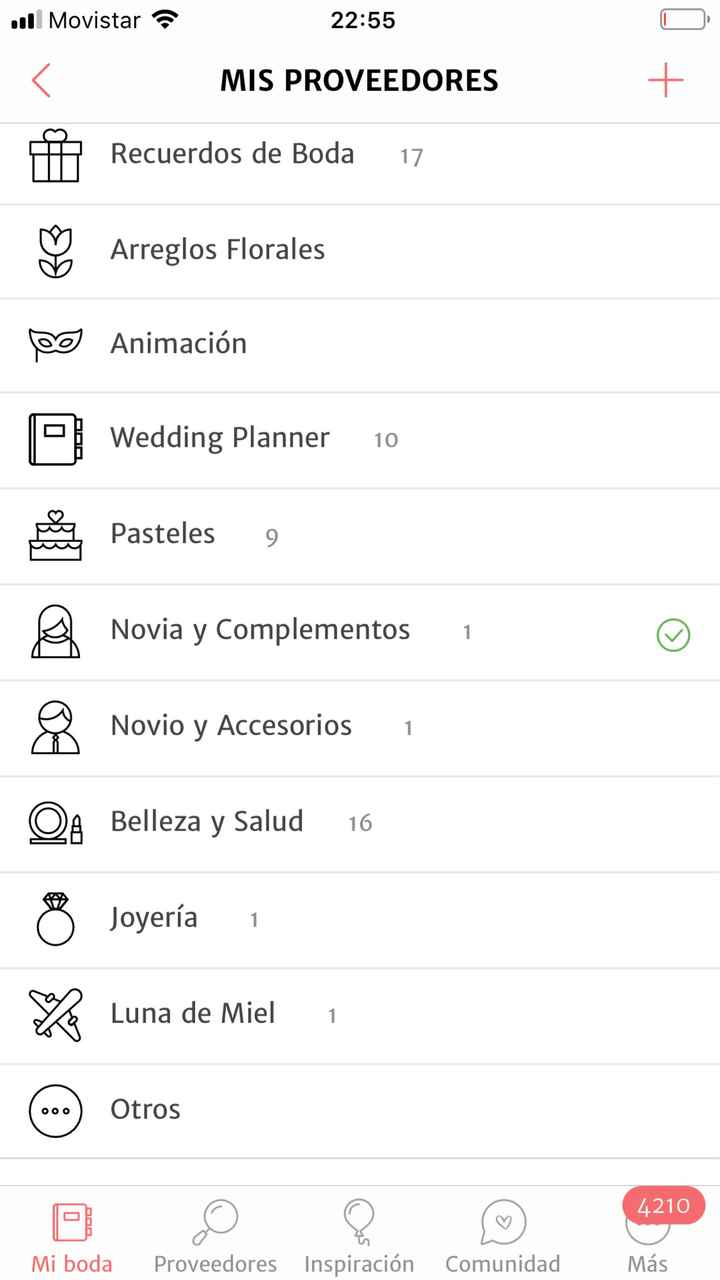720x1280 pixels.
Task: Select the makeup mirror icon for Belleza y Salud
Action: pyautogui.click(x=55, y=822)
